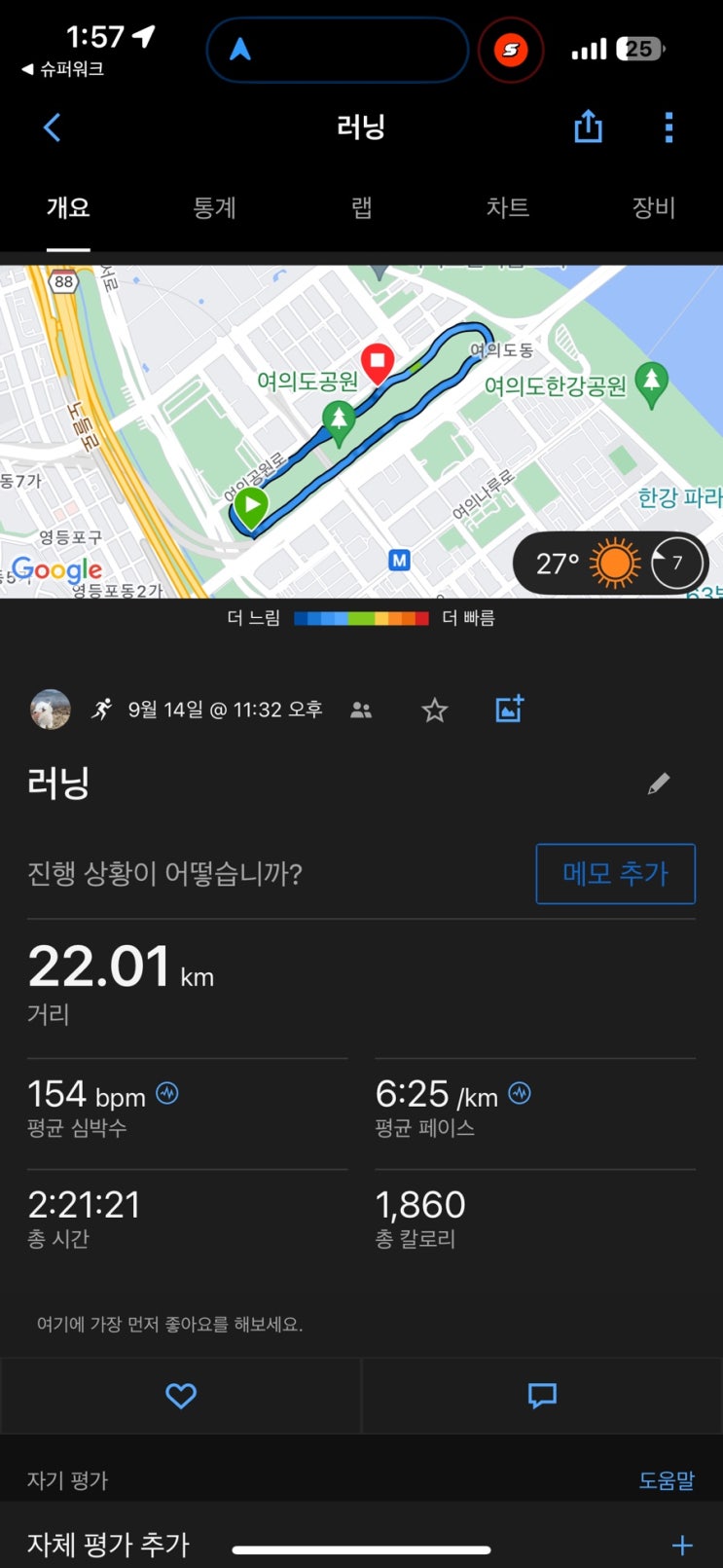This screenshot has width=723, height=1568.
Task: Edit the activity name with pencil icon
Action: pos(659,784)
